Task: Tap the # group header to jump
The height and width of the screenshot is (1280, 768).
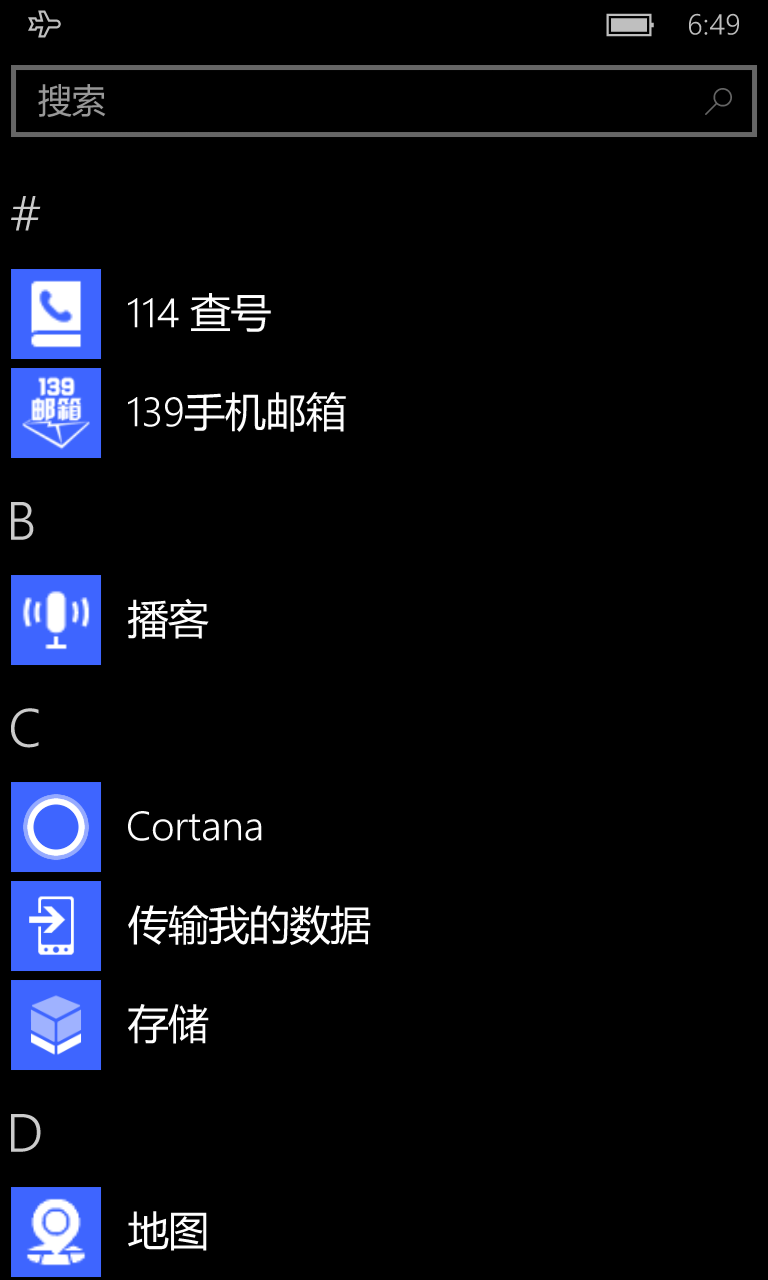Action: pyautogui.click(x=26, y=213)
